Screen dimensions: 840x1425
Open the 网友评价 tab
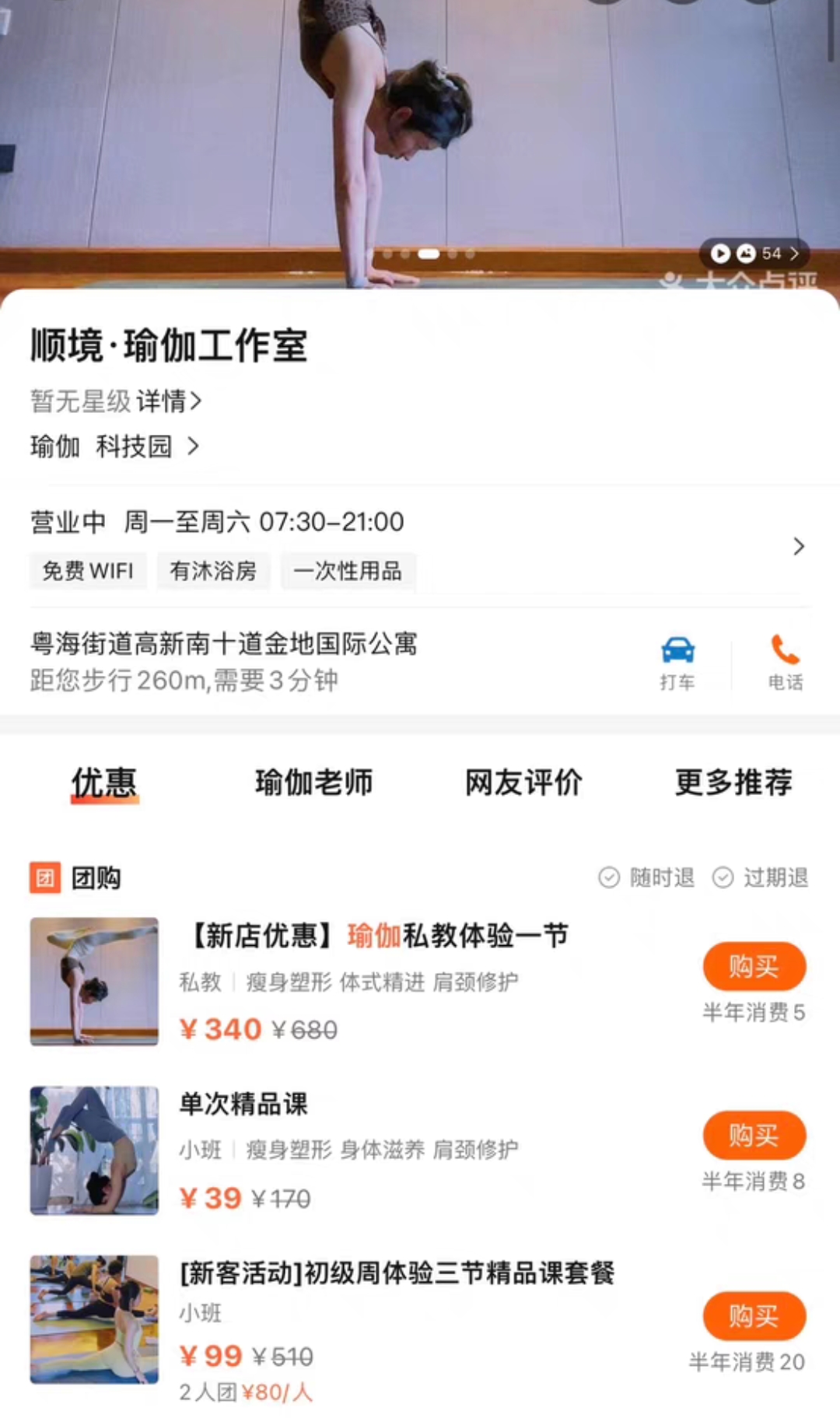[524, 783]
